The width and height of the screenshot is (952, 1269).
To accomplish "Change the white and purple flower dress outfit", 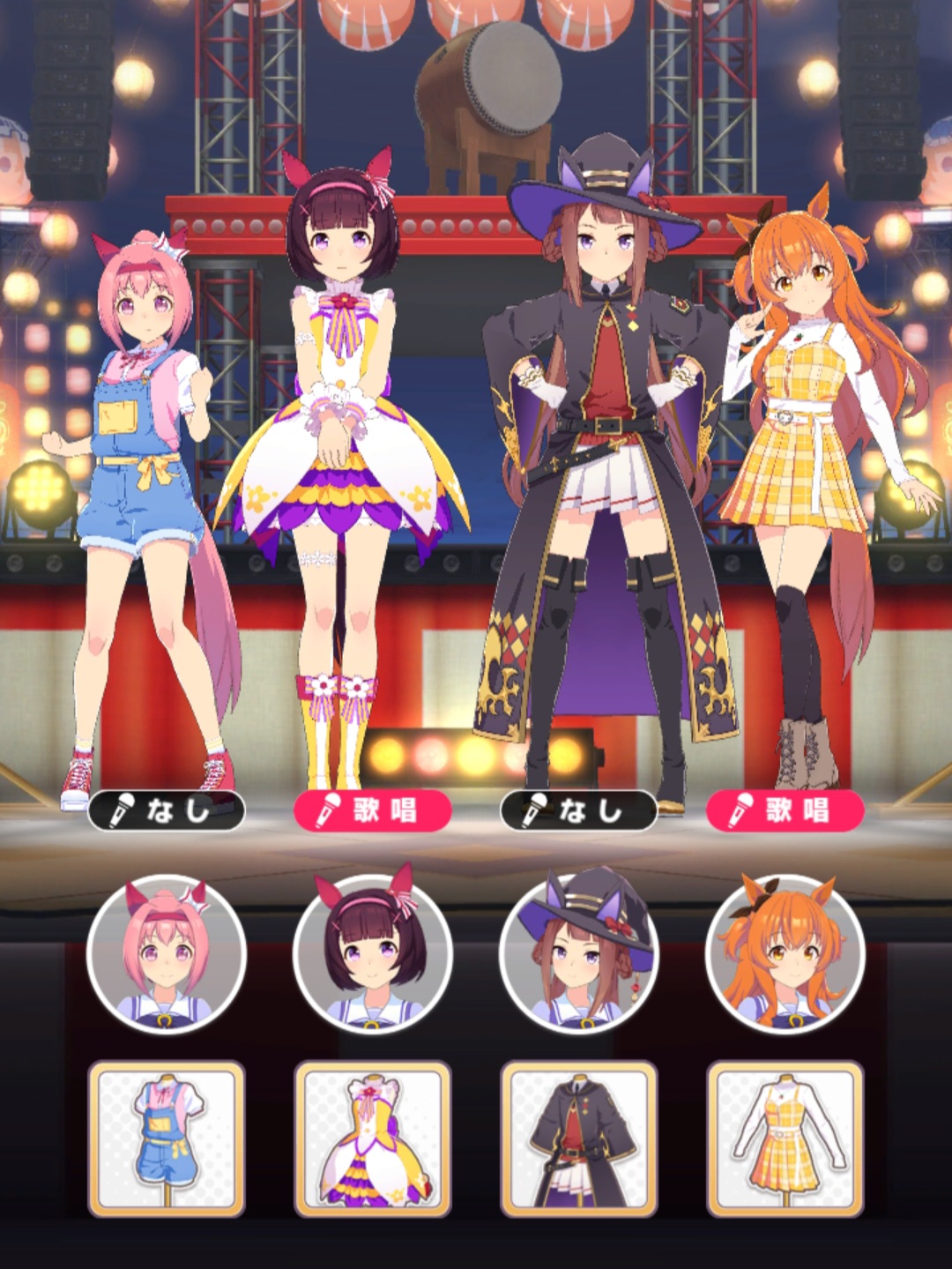I will [x=372, y=1138].
